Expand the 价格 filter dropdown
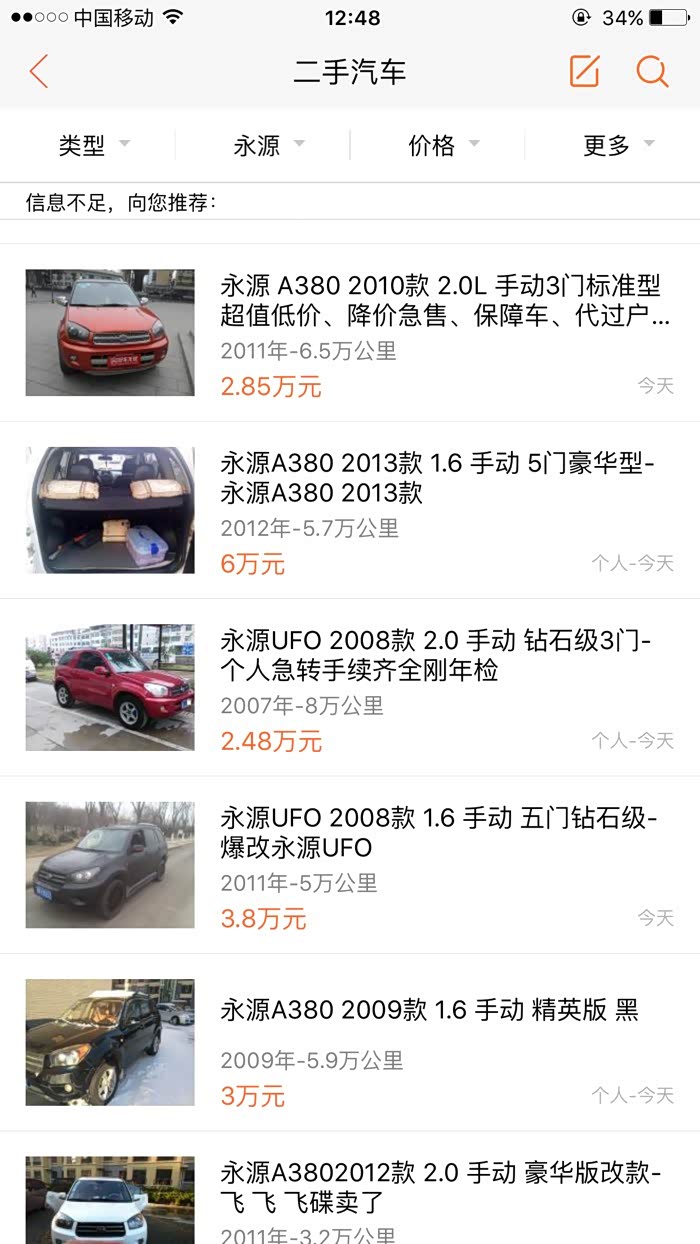Screen dimensions: 700x1244 pyautogui.click(x=443, y=146)
